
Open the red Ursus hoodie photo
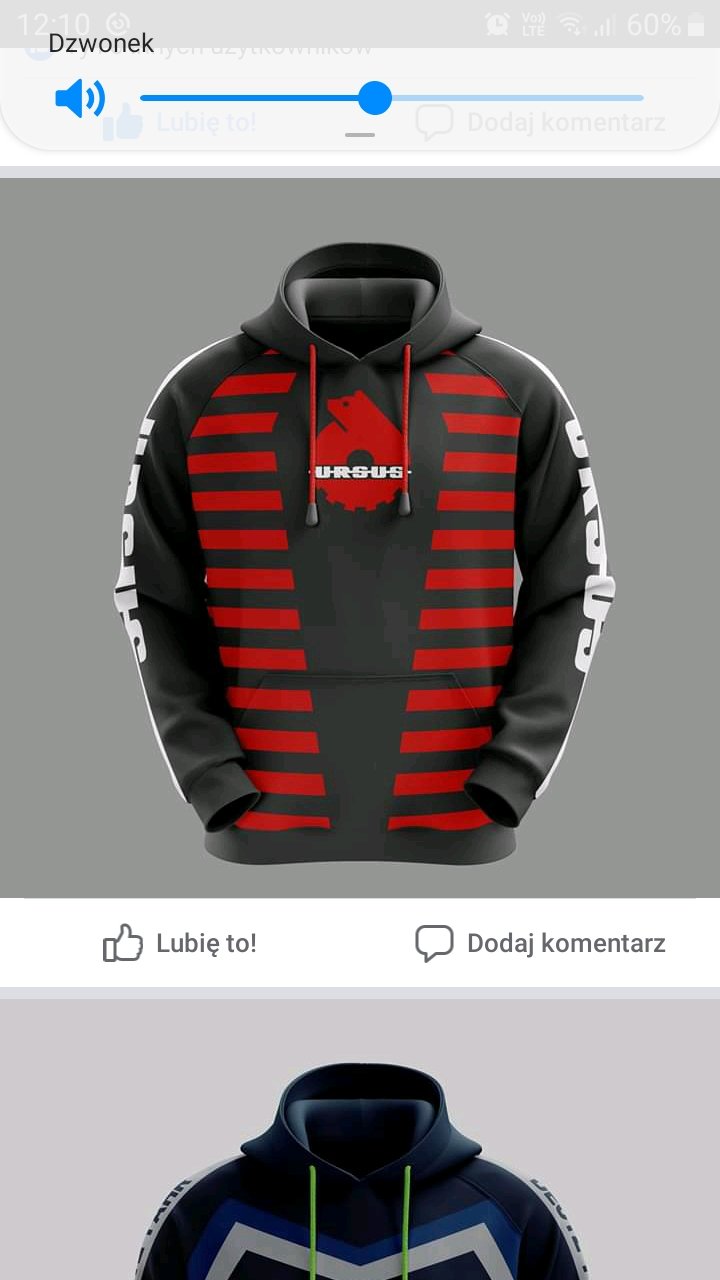[x=360, y=538]
